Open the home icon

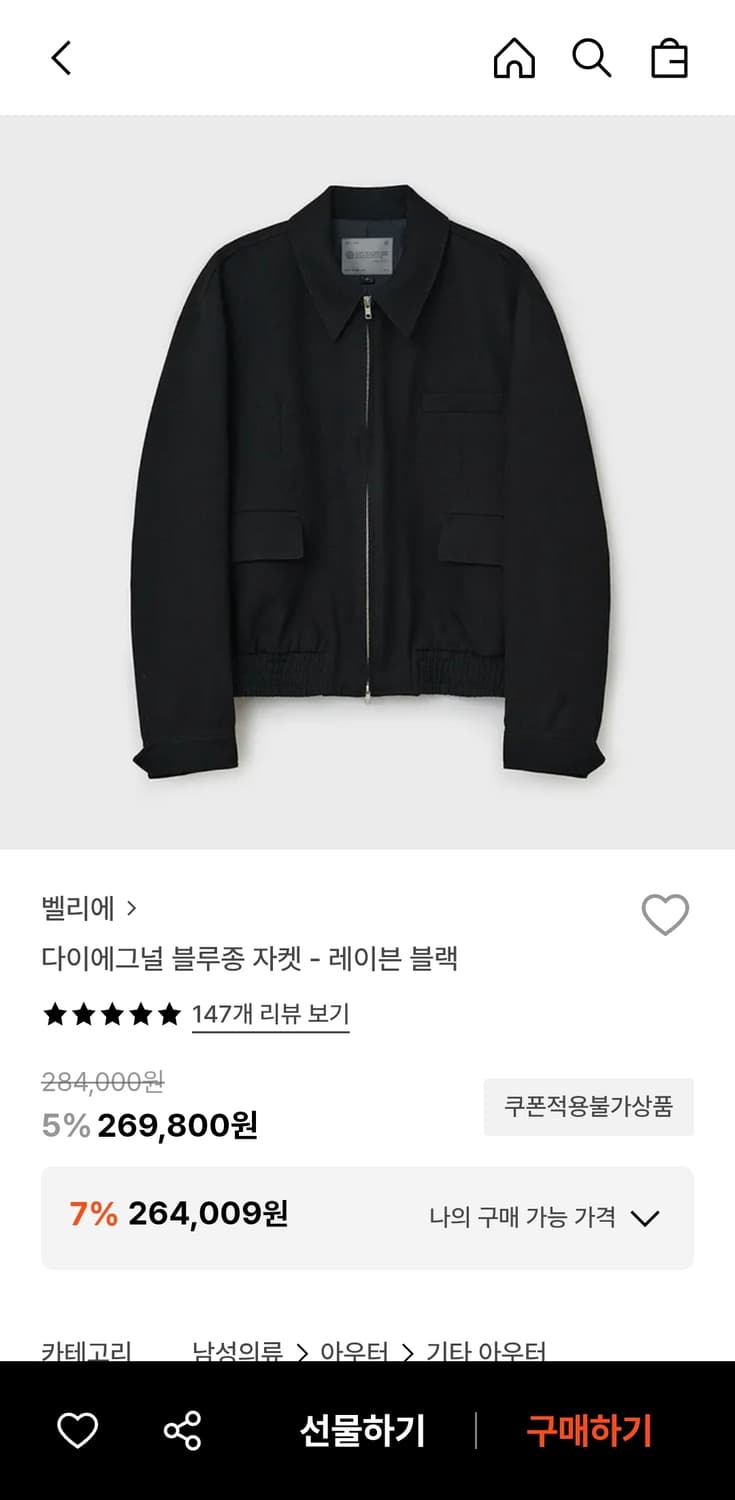click(514, 58)
